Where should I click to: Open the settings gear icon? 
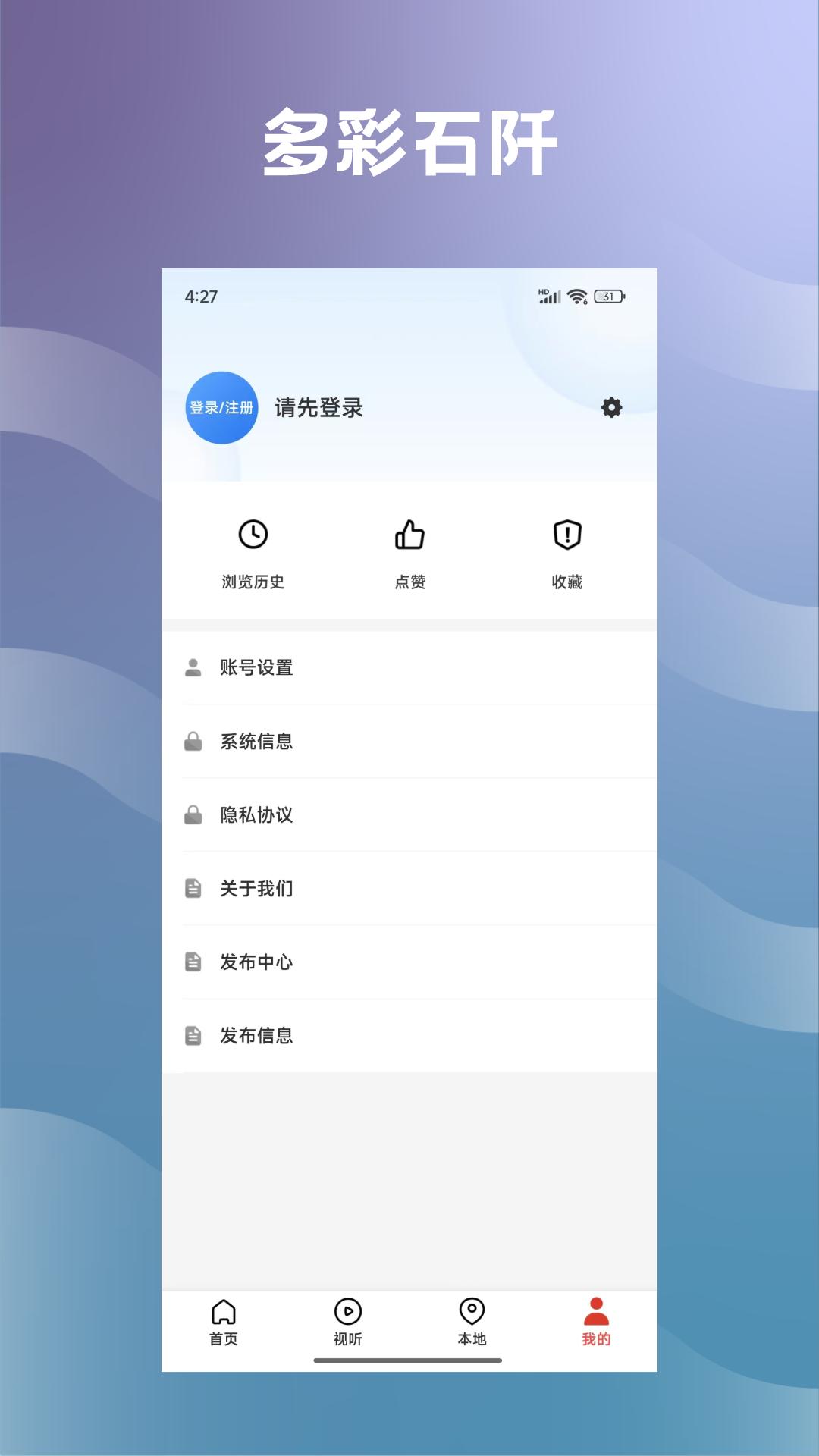point(611,407)
